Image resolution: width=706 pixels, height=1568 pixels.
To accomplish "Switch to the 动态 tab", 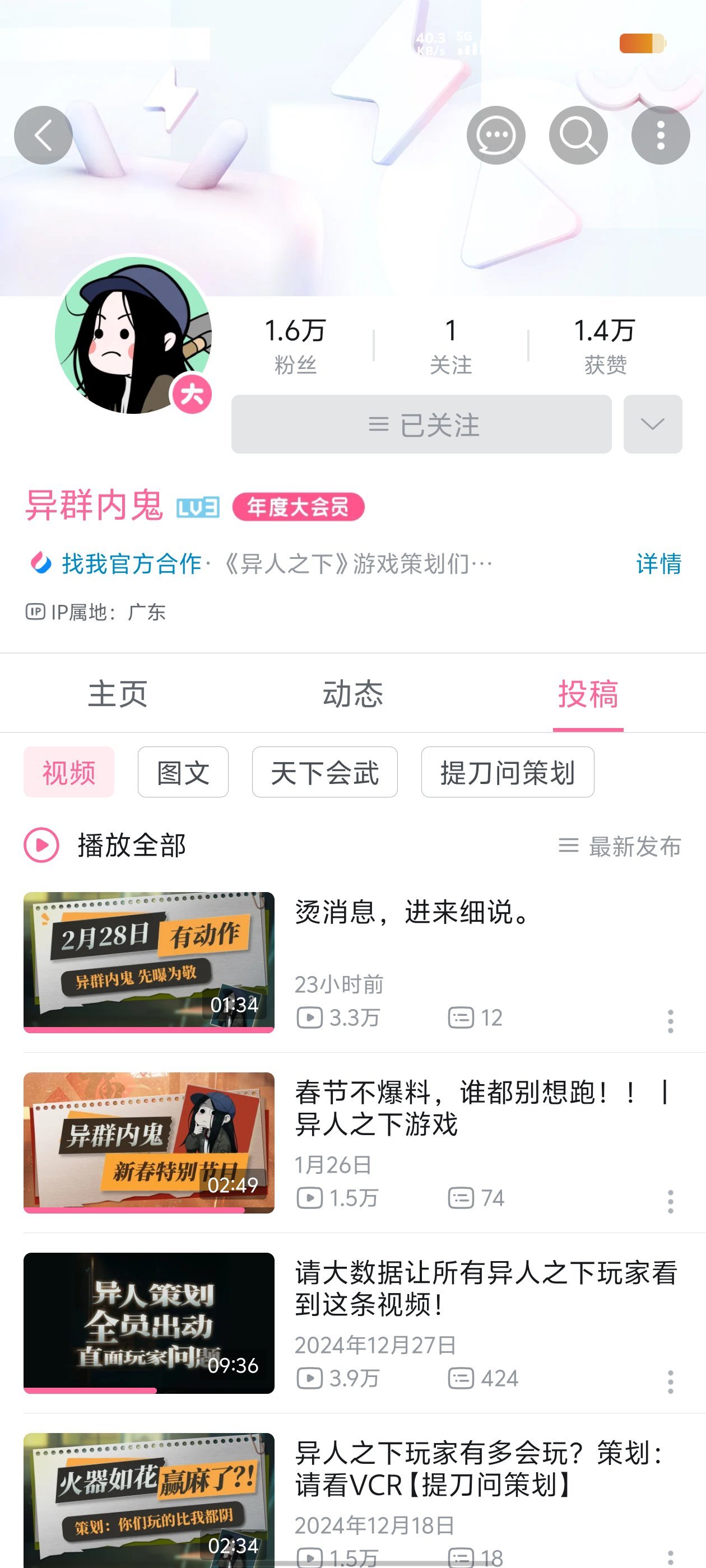I will tap(352, 694).
